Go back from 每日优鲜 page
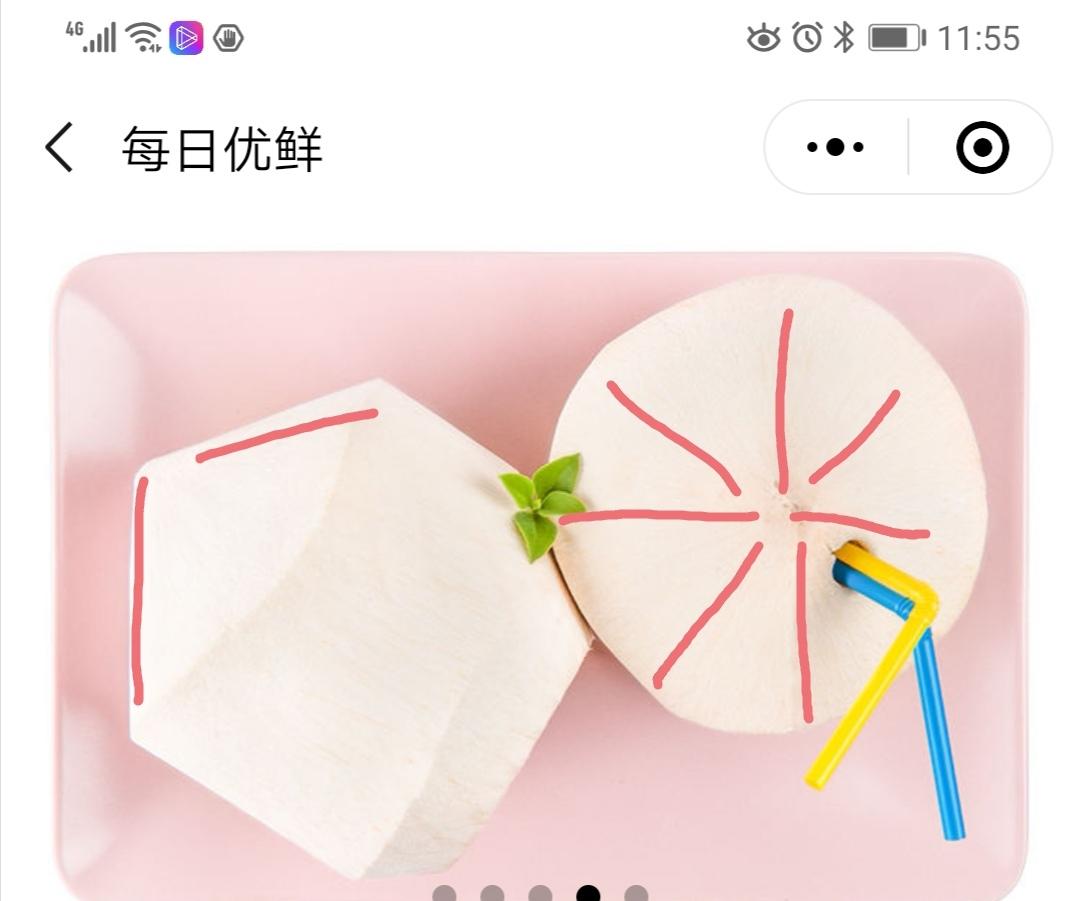 [x=59, y=147]
